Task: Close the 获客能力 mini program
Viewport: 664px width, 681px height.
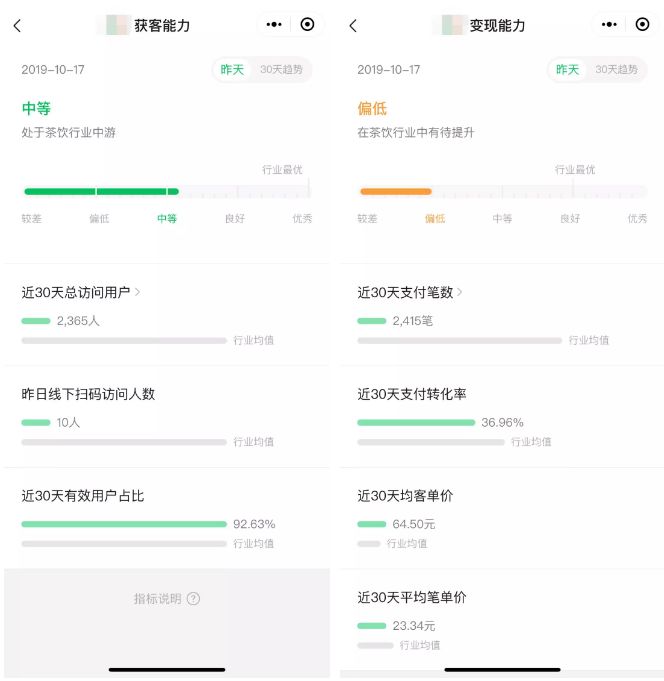Action: pyautogui.click(x=307, y=25)
